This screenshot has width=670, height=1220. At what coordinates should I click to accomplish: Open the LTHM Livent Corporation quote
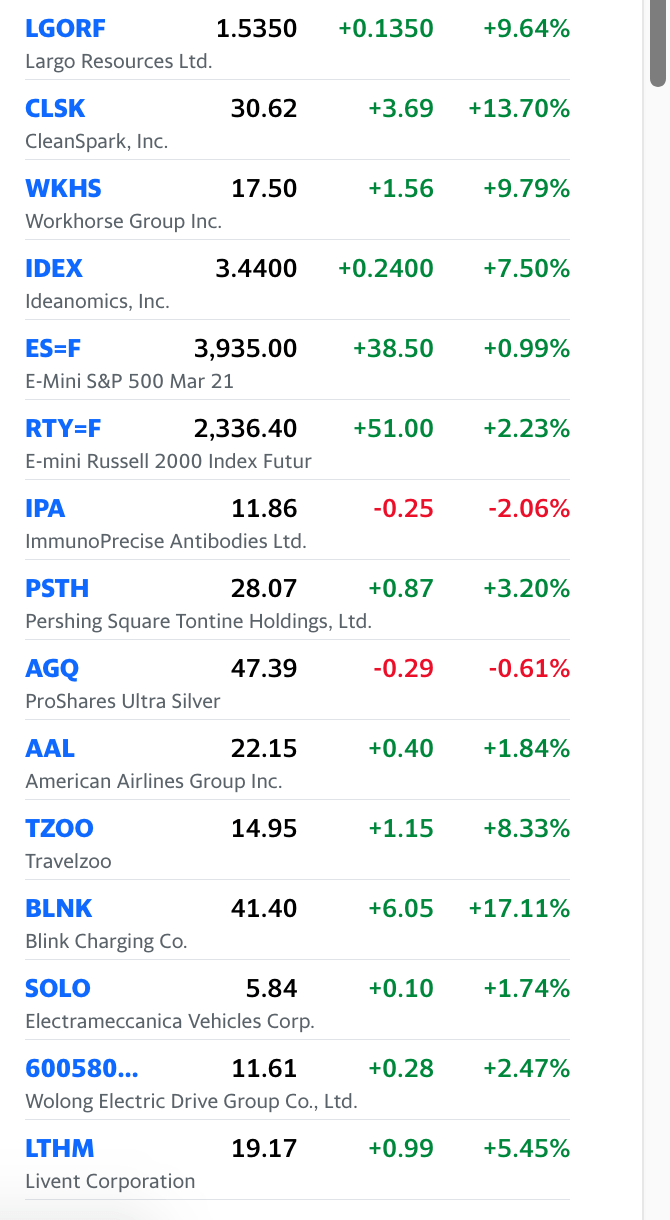[60, 1149]
